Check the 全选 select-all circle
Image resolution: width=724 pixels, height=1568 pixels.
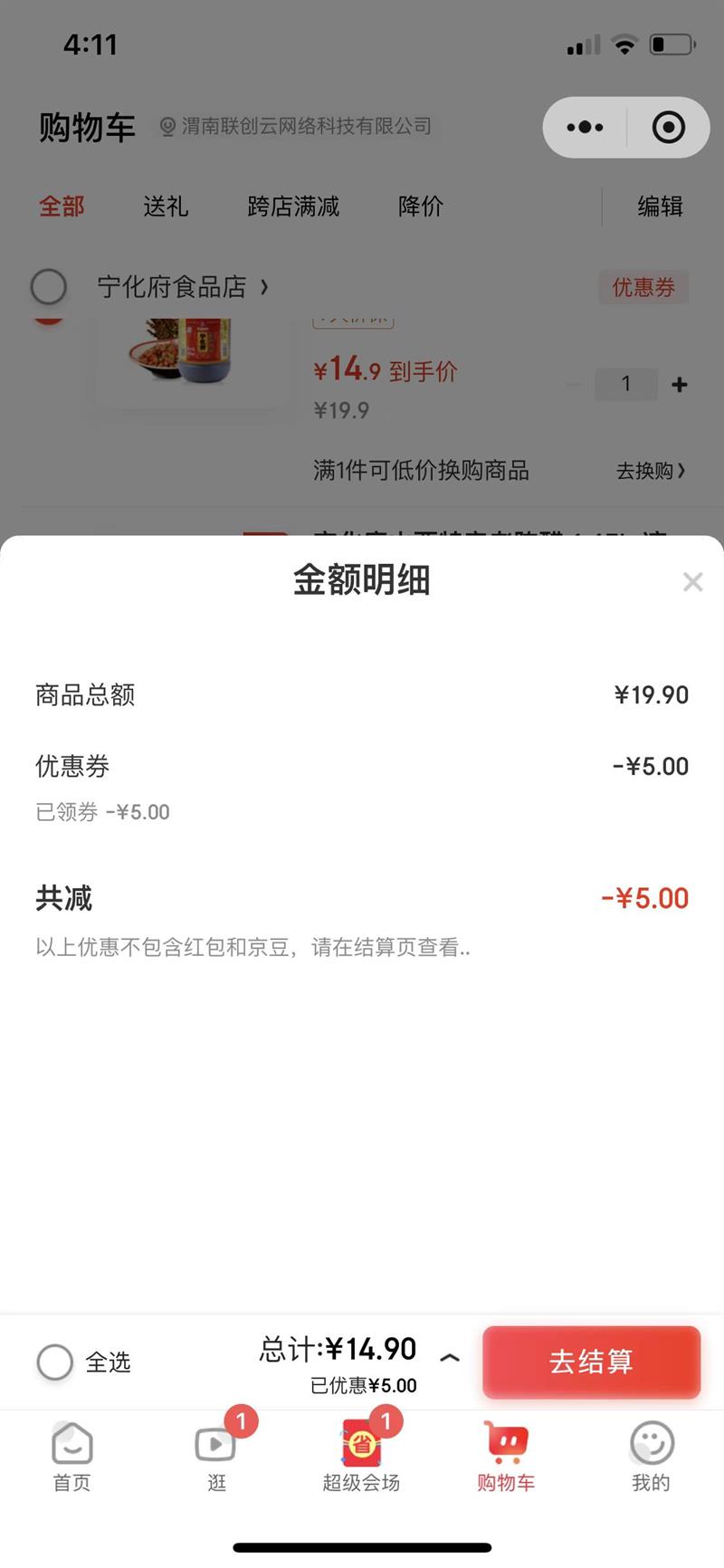click(54, 1362)
